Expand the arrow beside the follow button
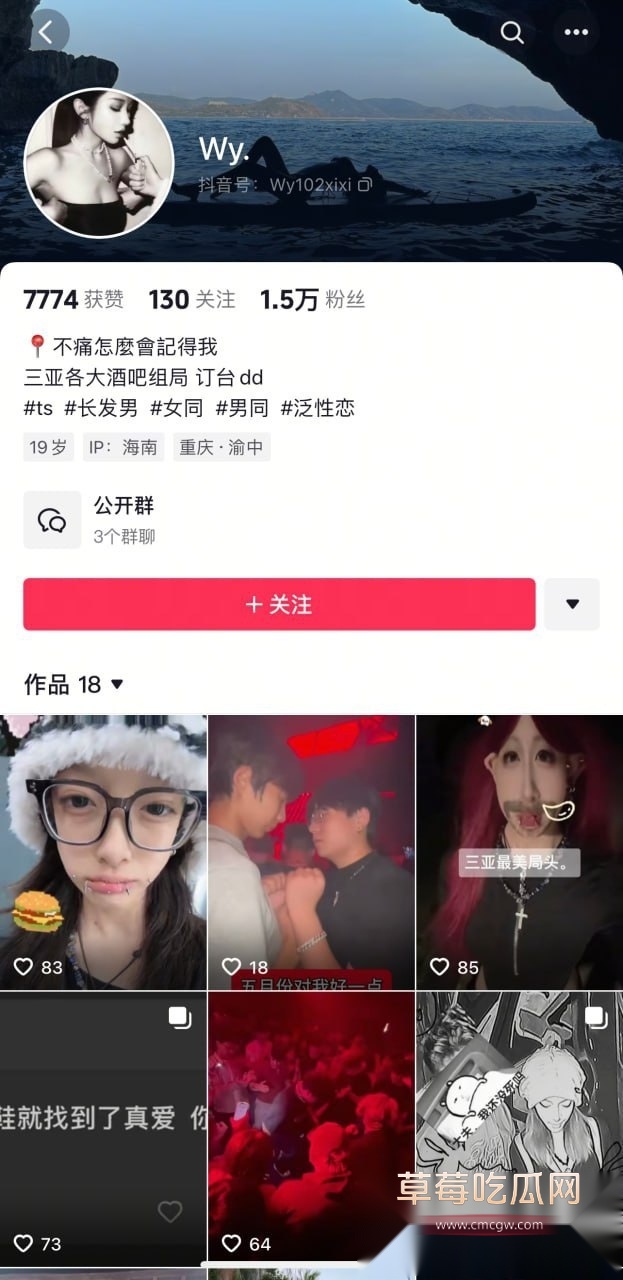 point(572,604)
